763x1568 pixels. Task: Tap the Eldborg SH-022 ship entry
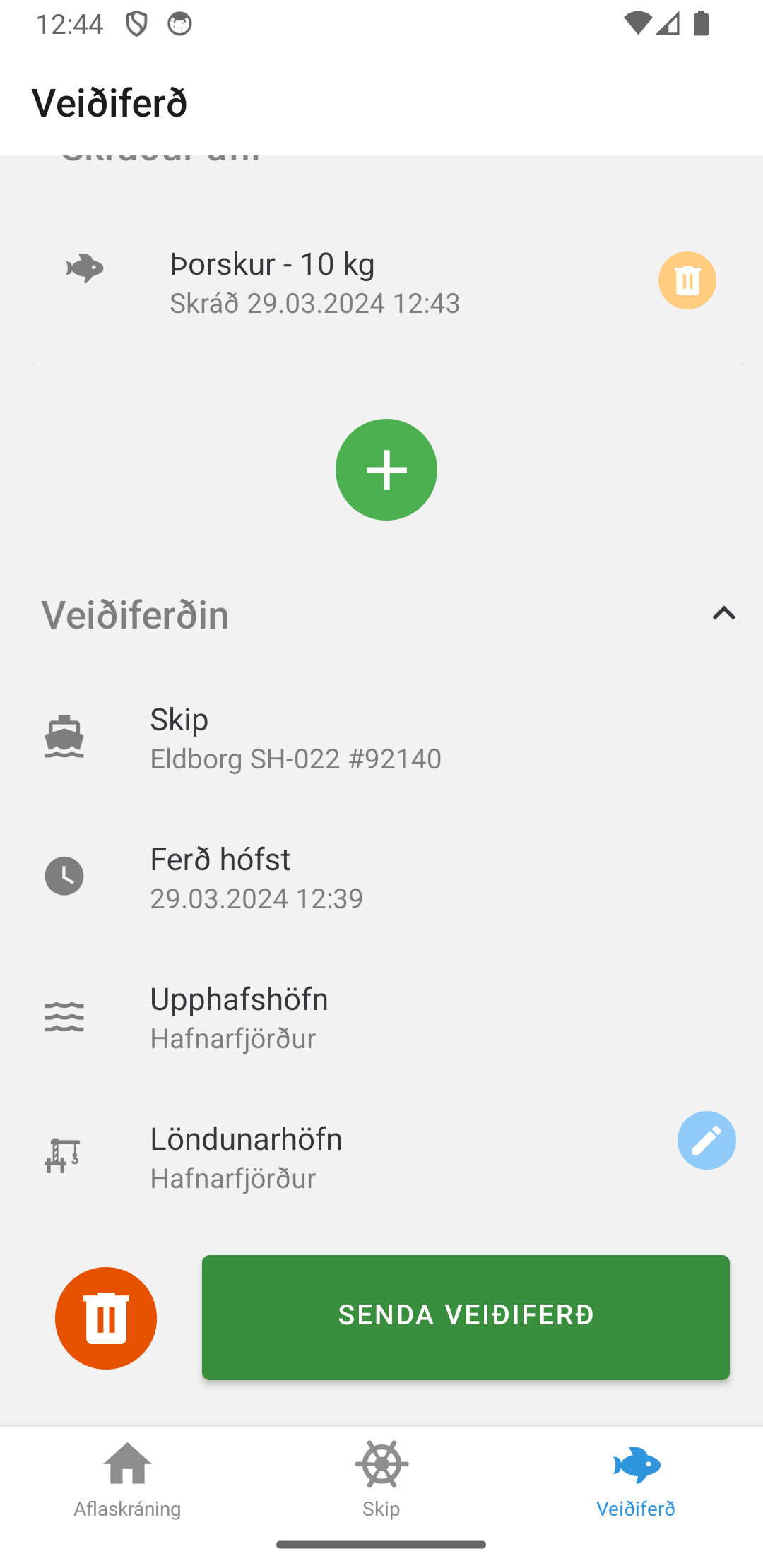click(295, 738)
